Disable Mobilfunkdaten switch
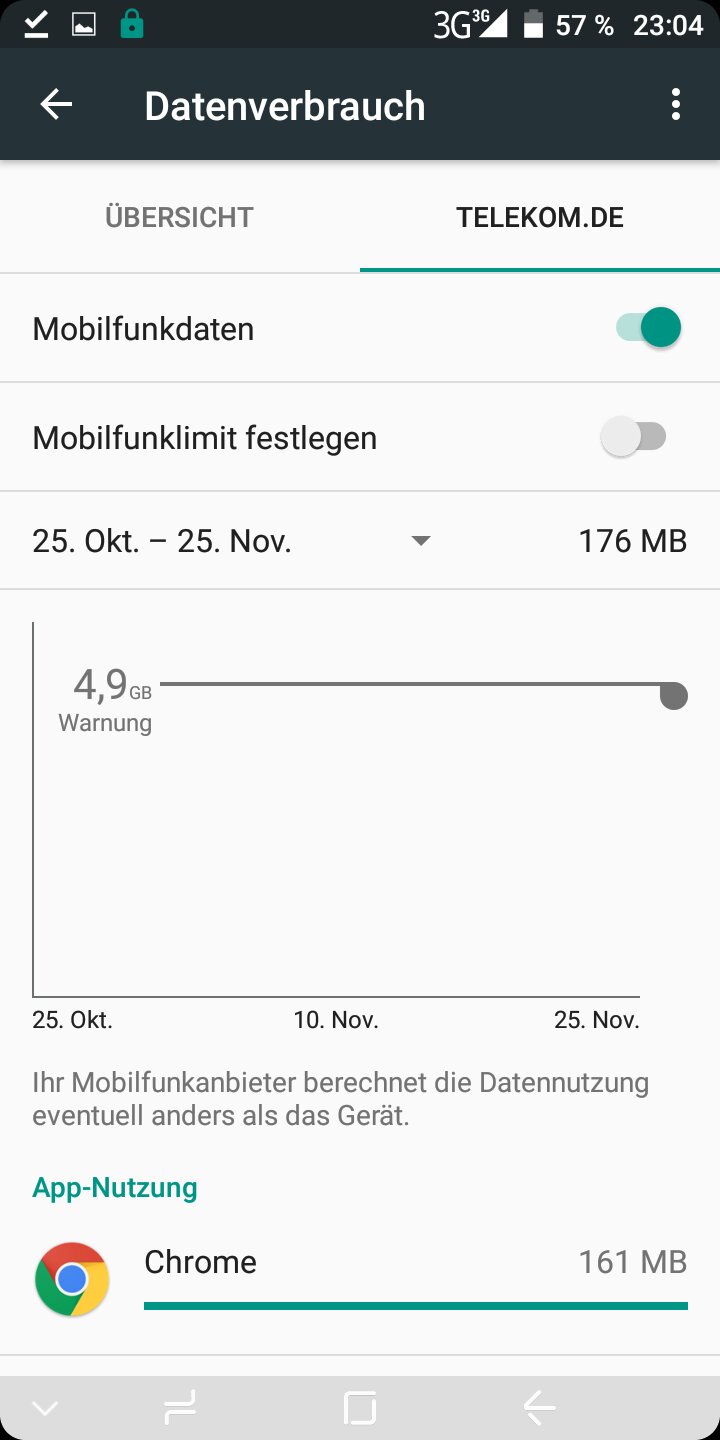Image resolution: width=720 pixels, height=1440 pixels. 648,328
